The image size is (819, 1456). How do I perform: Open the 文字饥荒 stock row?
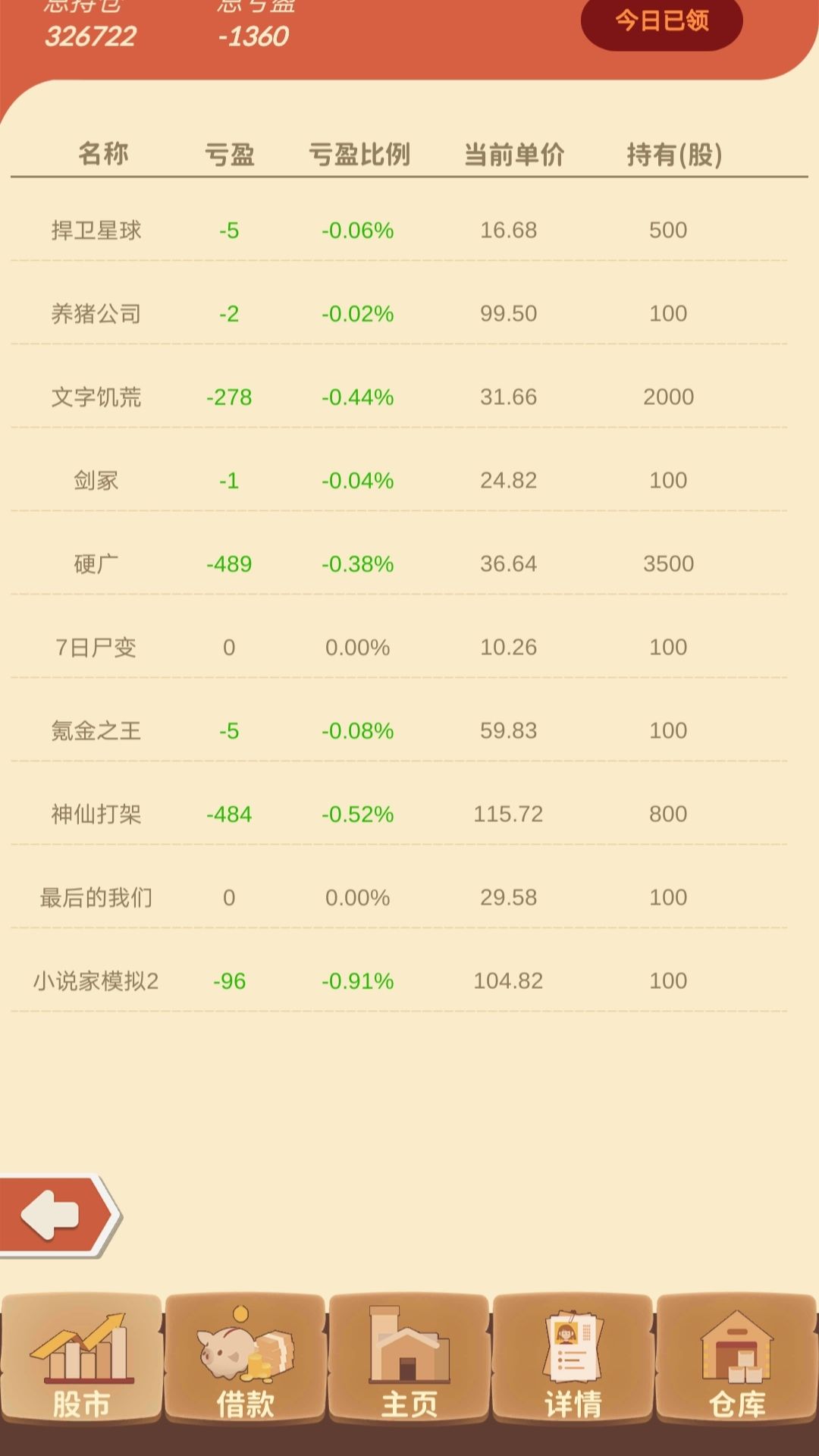coord(399,397)
